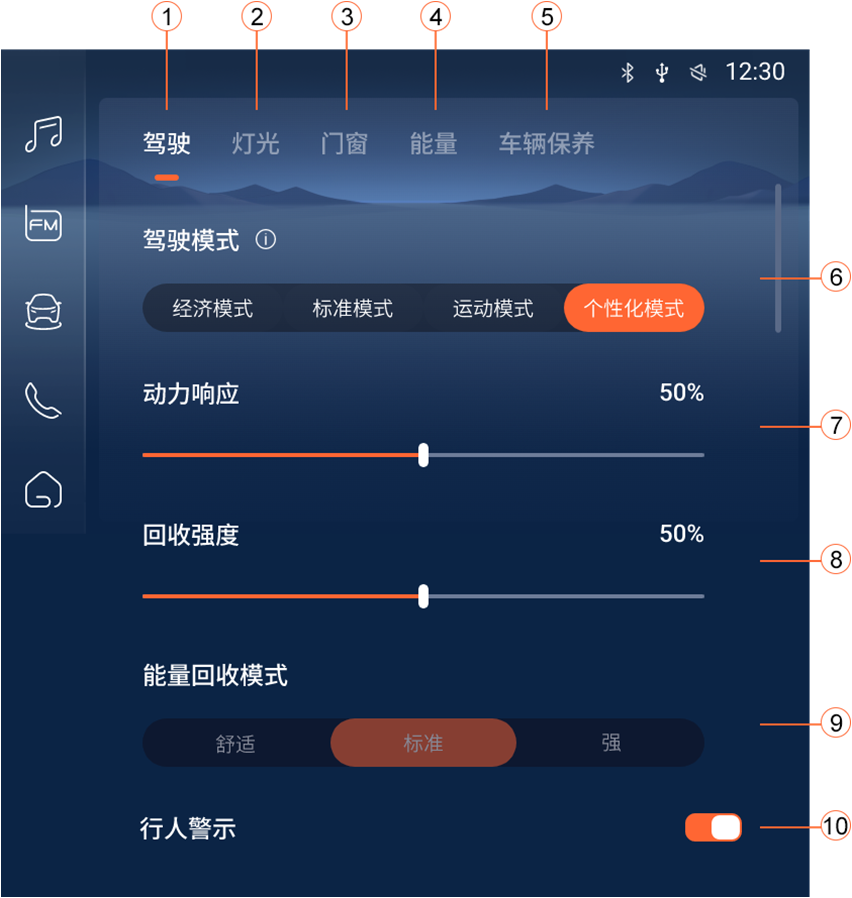Set 能量回收模式 to 强
Image resolution: width=852 pixels, height=898 pixels.
pyautogui.click(x=611, y=743)
